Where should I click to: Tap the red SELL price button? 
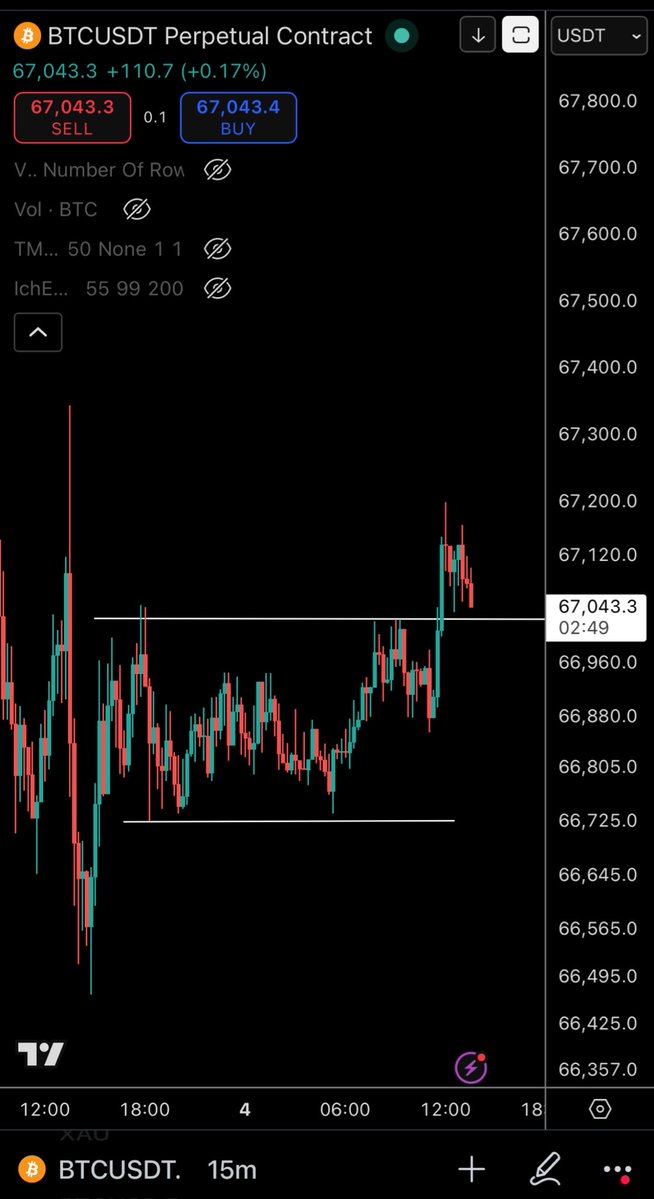[x=71, y=117]
